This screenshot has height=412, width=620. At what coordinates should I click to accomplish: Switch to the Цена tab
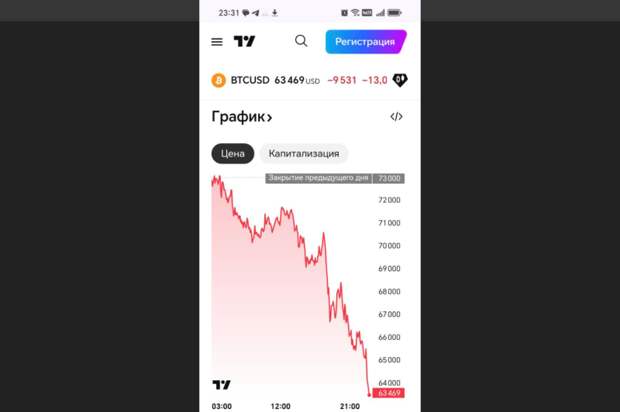(x=232, y=154)
